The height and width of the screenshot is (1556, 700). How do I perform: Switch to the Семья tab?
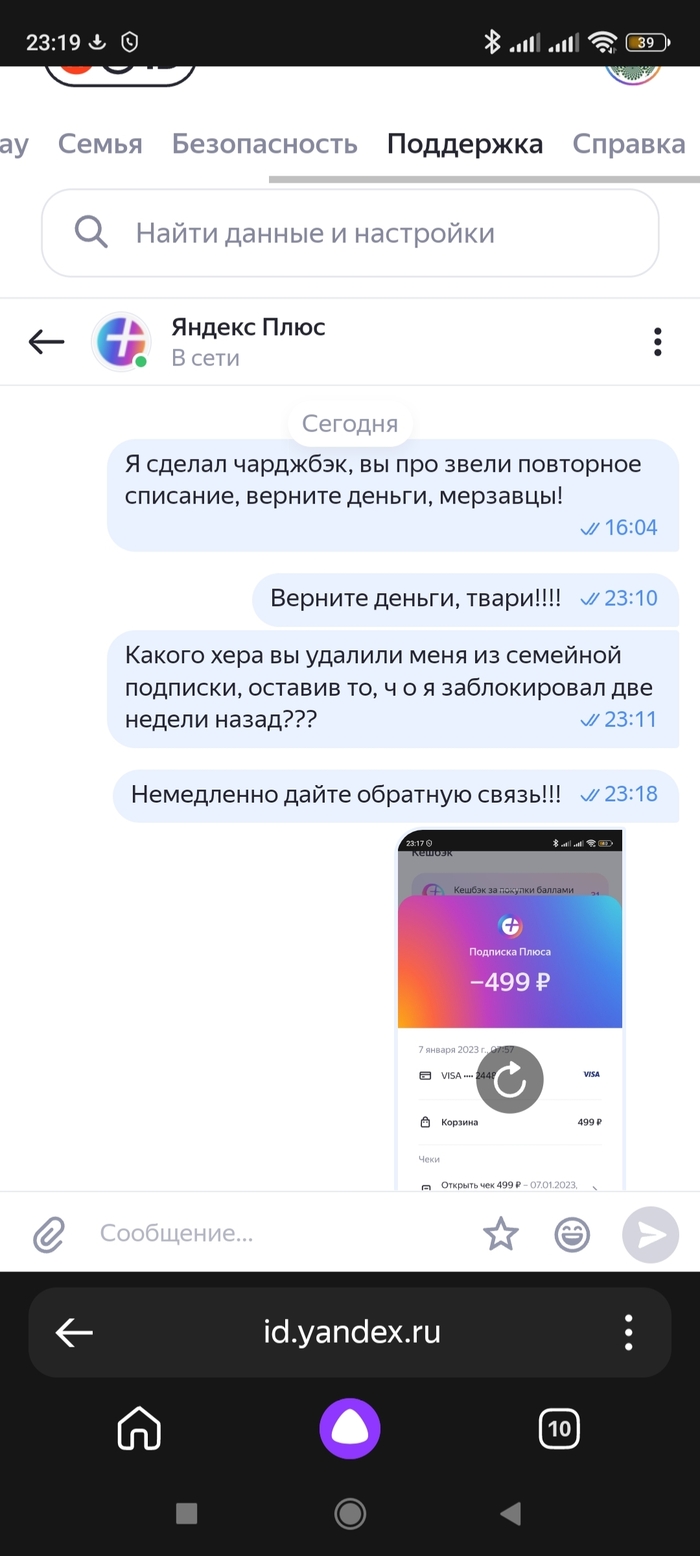pyautogui.click(x=100, y=144)
